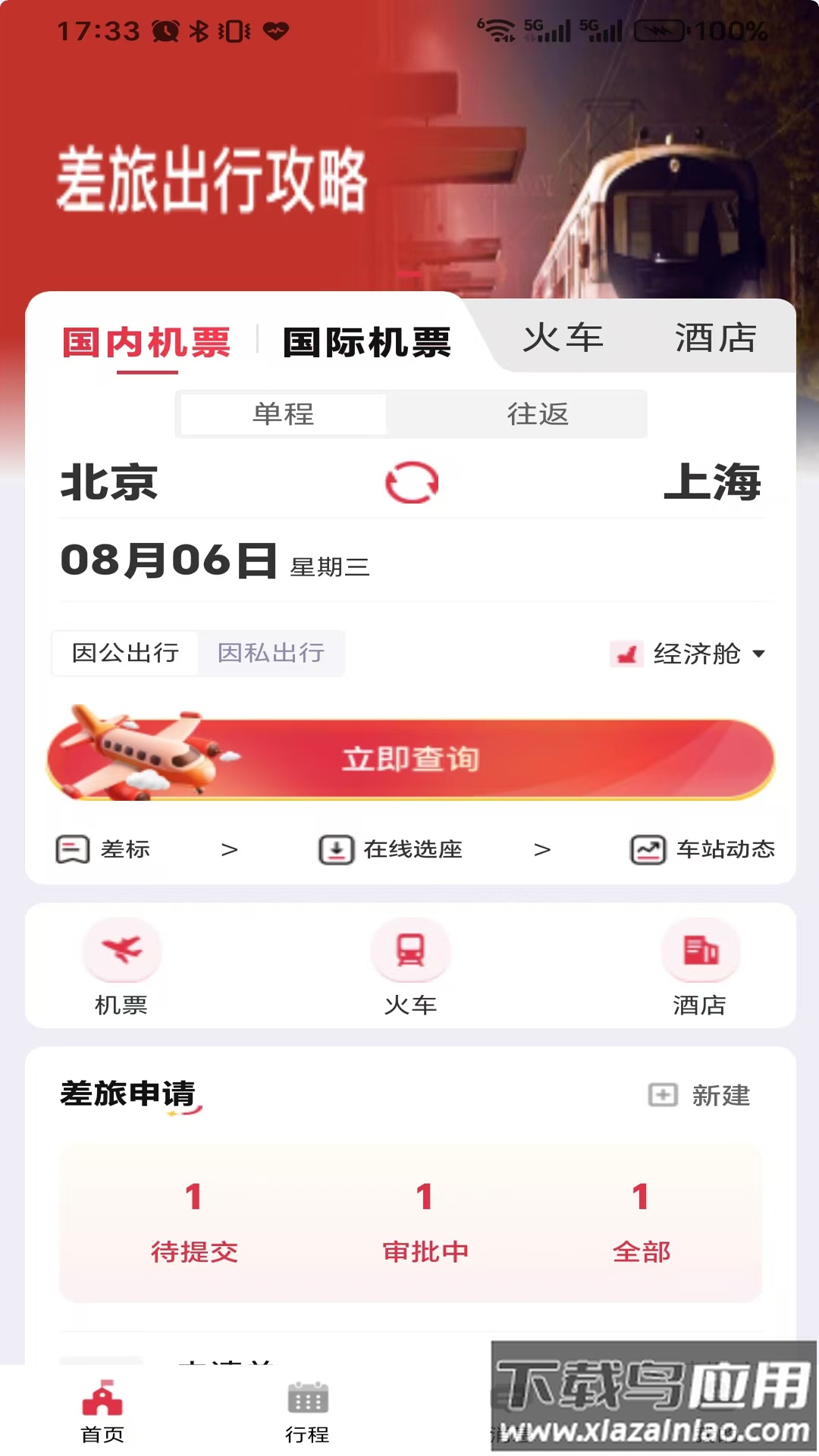Select 往返 round trip
This screenshot has height=1456, width=819.
(537, 414)
